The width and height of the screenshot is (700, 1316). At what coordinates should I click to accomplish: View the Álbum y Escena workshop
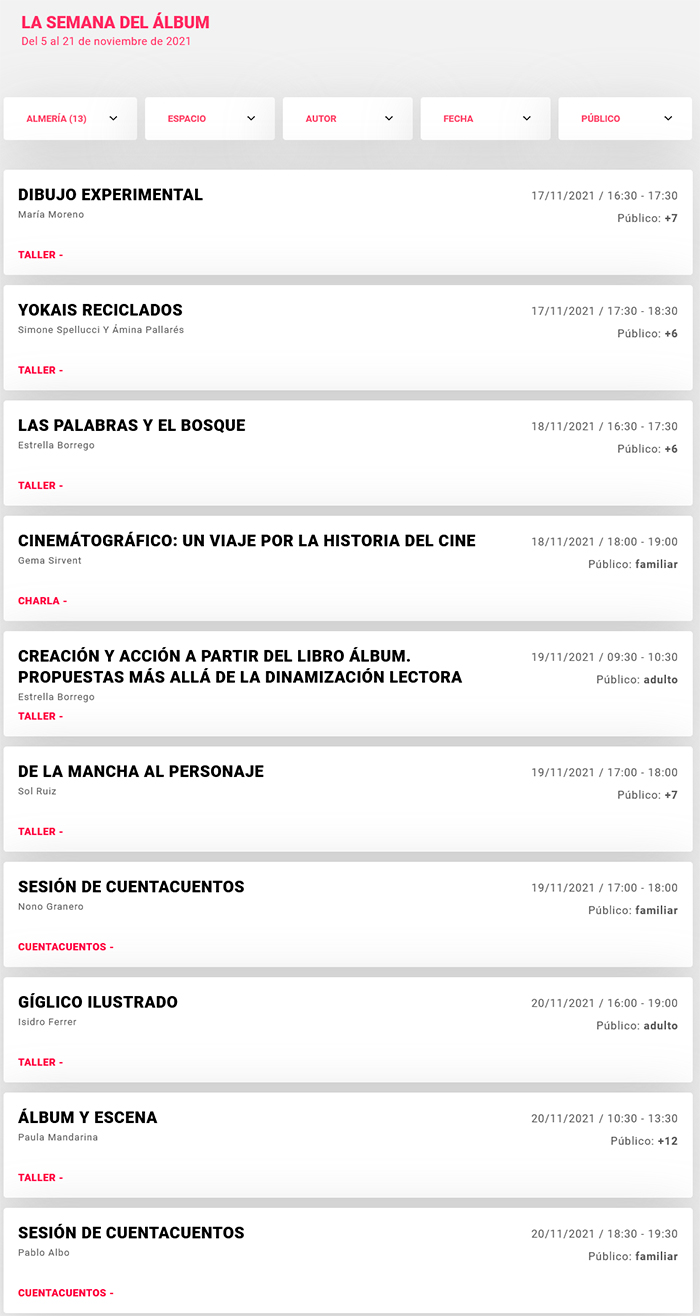tap(348, 1145)
